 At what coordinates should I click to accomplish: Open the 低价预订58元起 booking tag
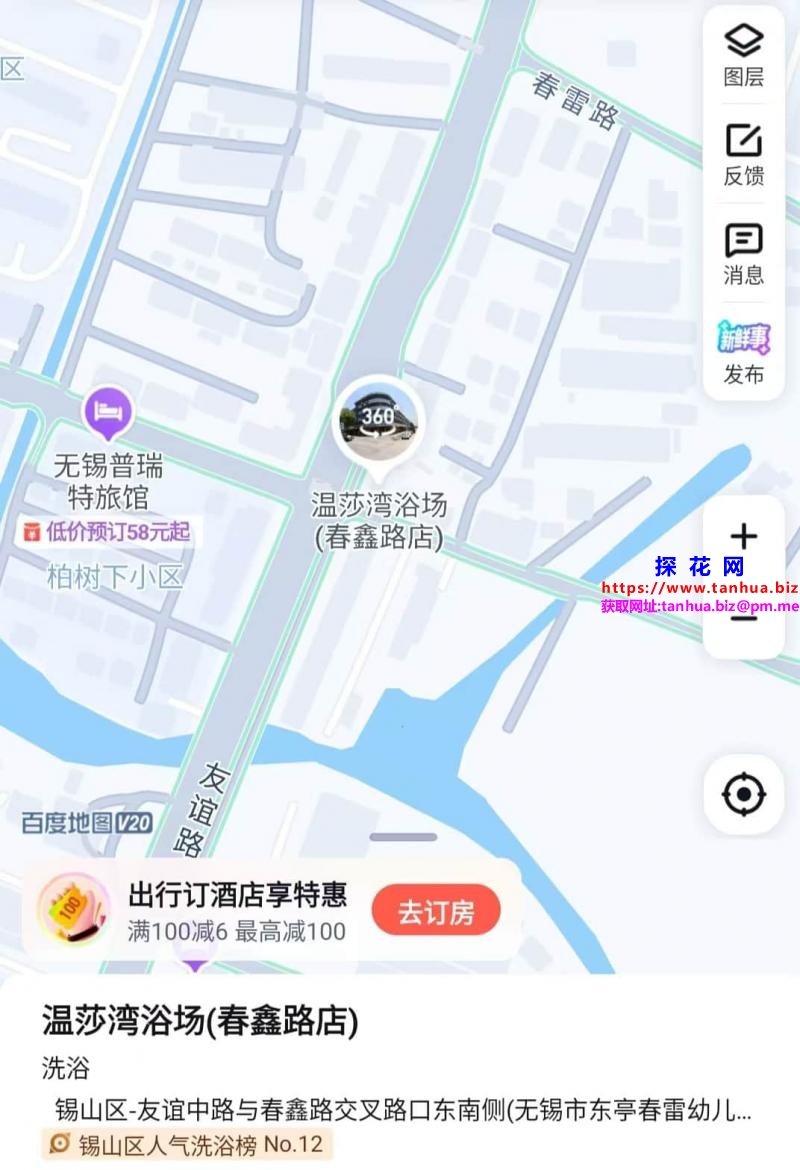click(107, 532)
